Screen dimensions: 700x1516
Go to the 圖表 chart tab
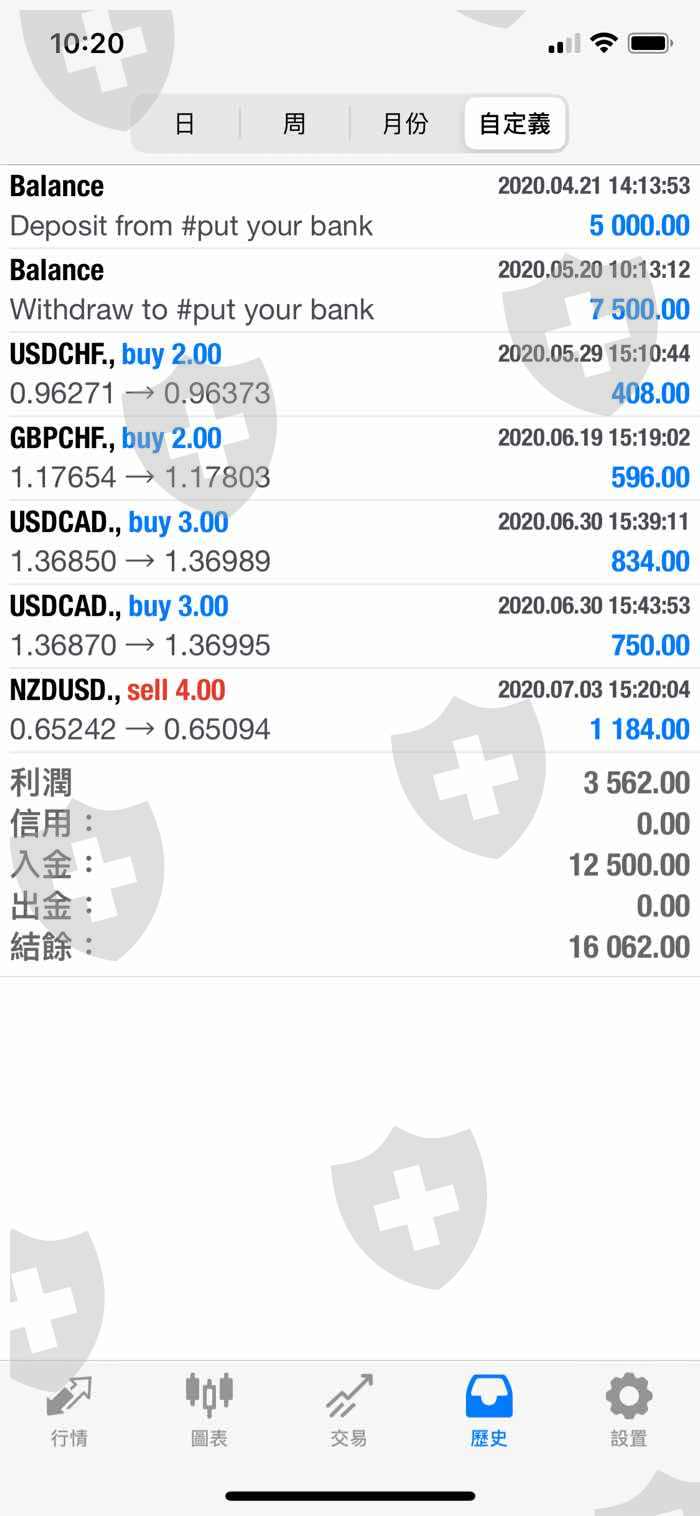(x=209, y=1410)
